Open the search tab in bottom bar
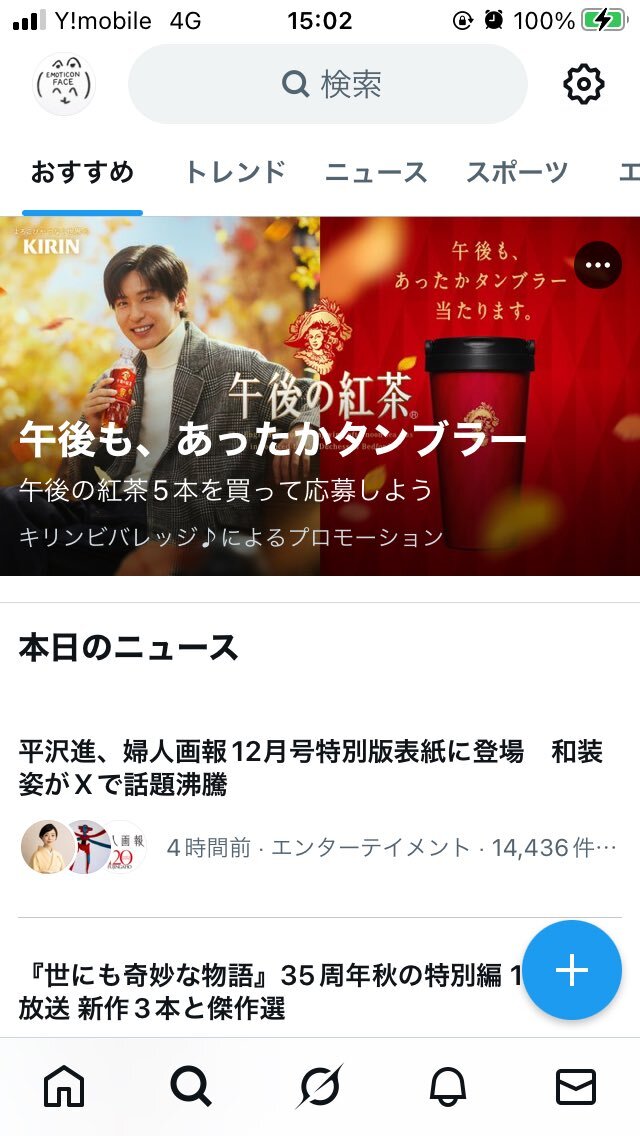Screen dimensions: 640x1136 click(x=191, y=1086)
